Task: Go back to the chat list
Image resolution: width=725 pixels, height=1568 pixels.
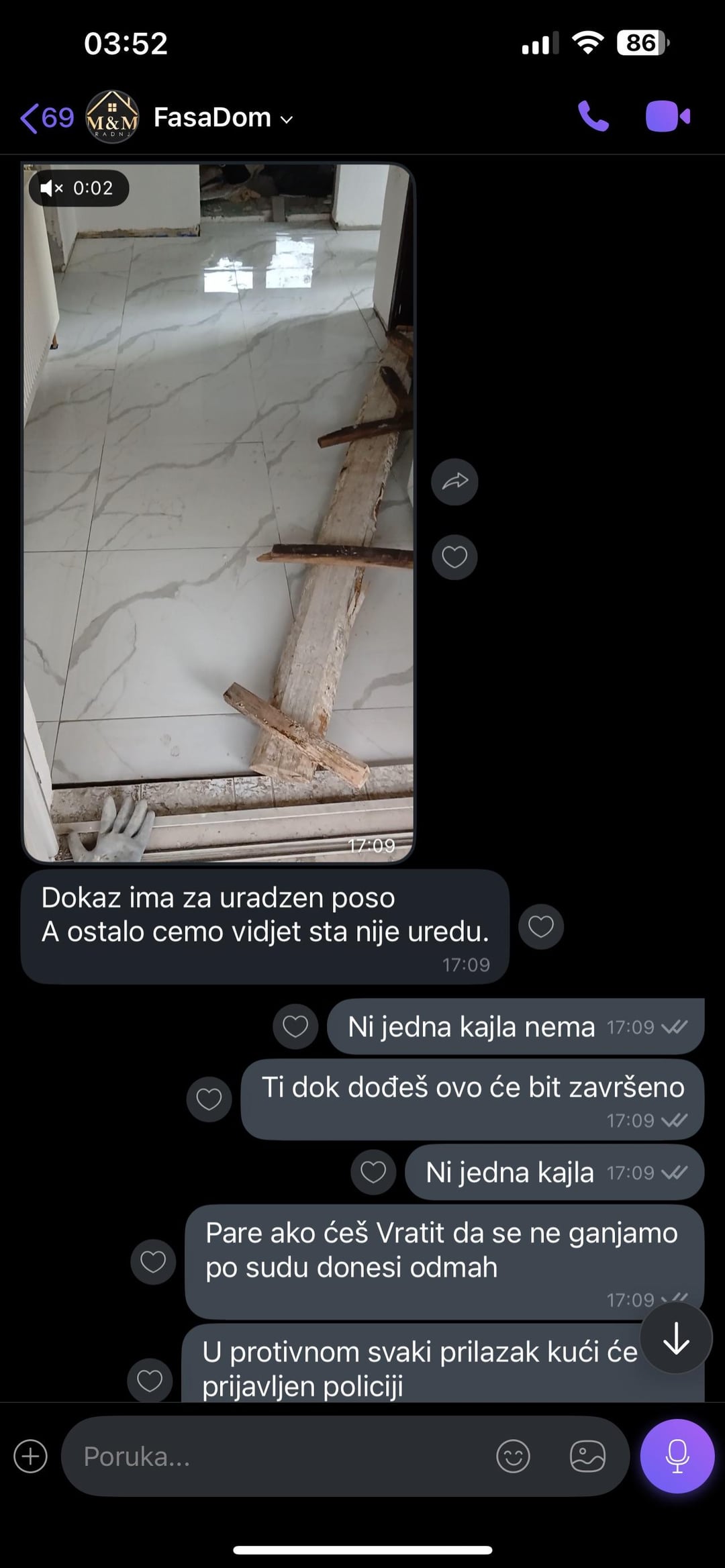Action: (x=46, y=118)
